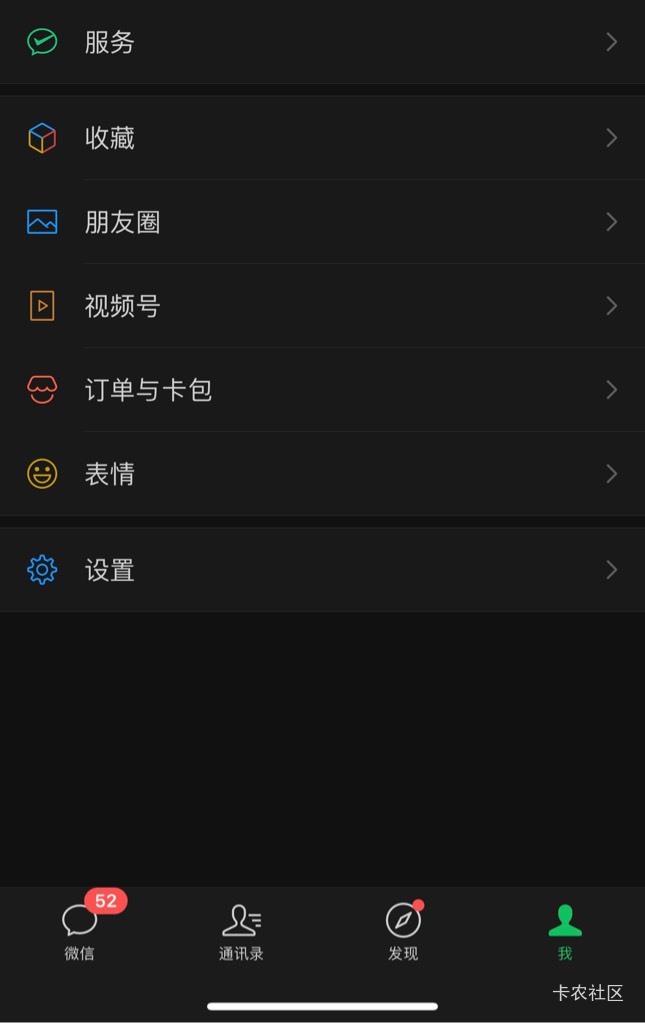
Task: Open 朋友圈 moments
Action: coord(322,222)
